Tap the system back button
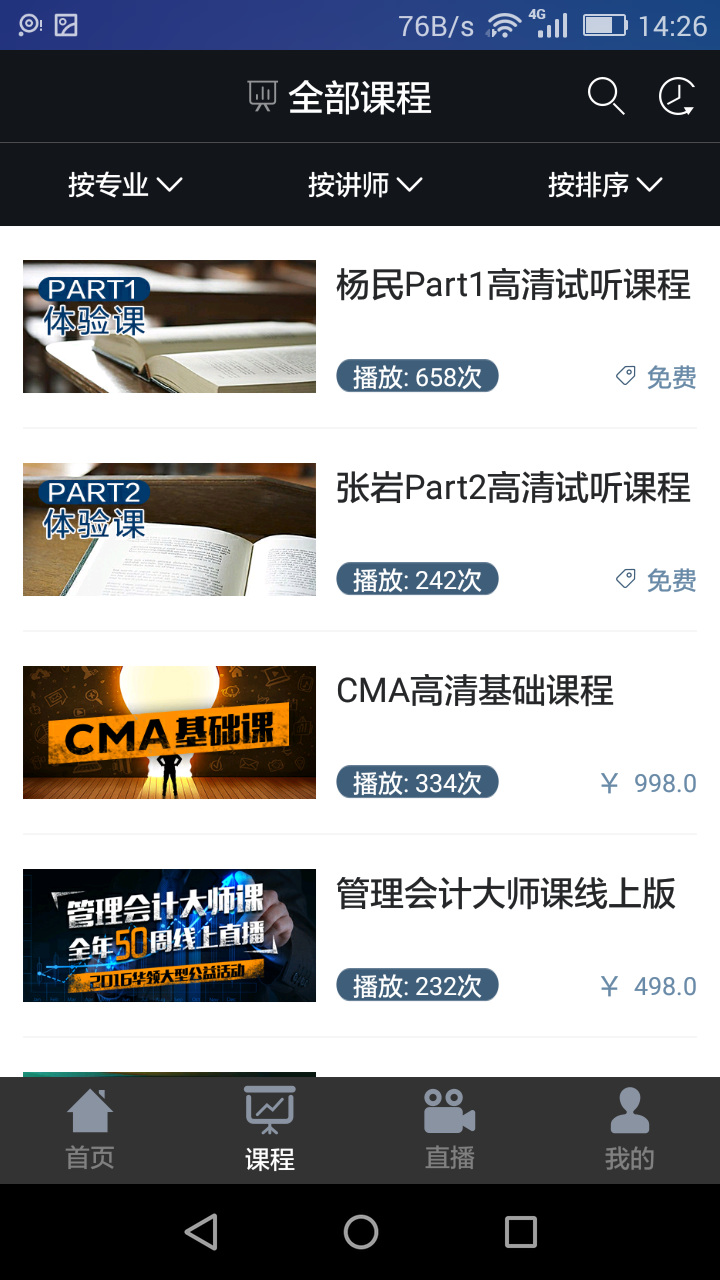The height and width of the screenshot is (1280, 720). [201, 1232]
